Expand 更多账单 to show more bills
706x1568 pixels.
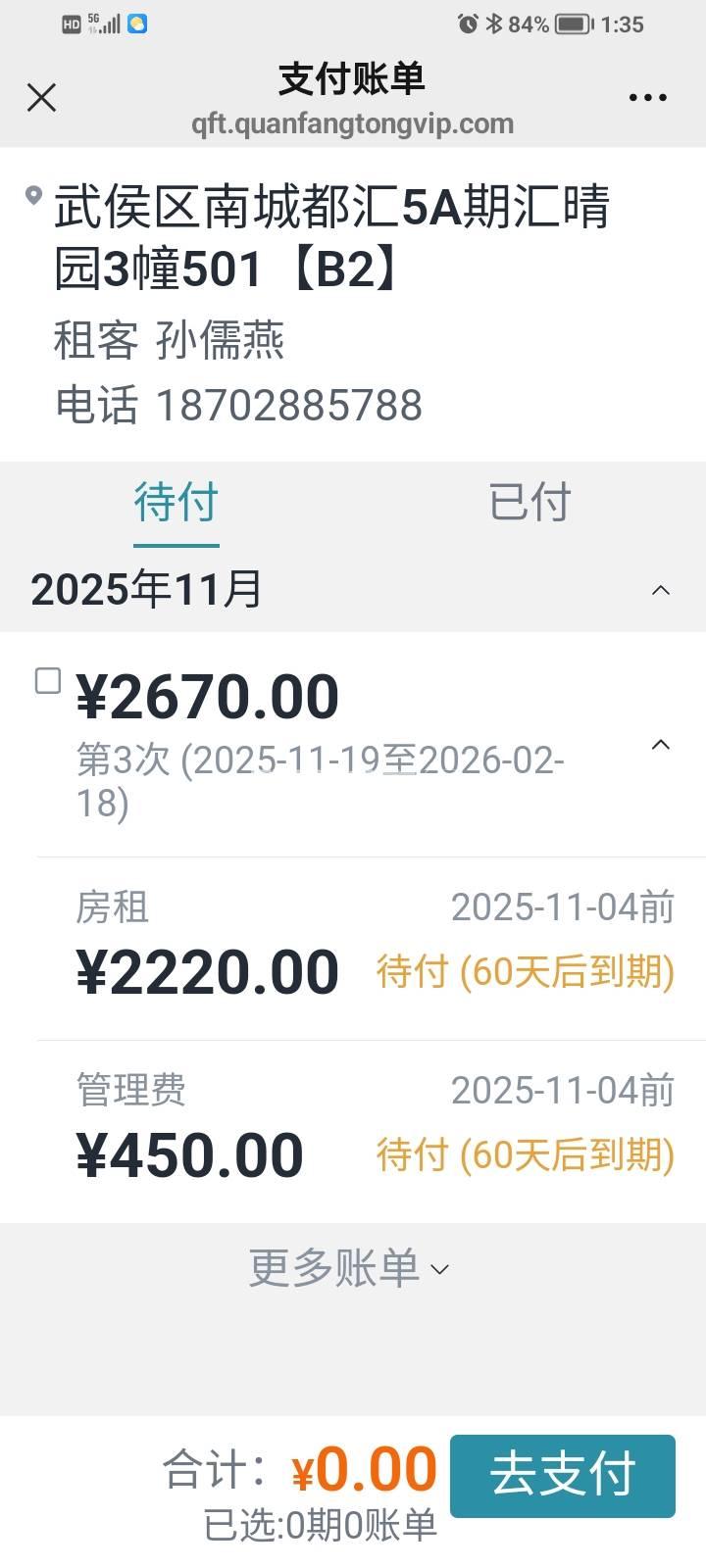point(349,1268)
